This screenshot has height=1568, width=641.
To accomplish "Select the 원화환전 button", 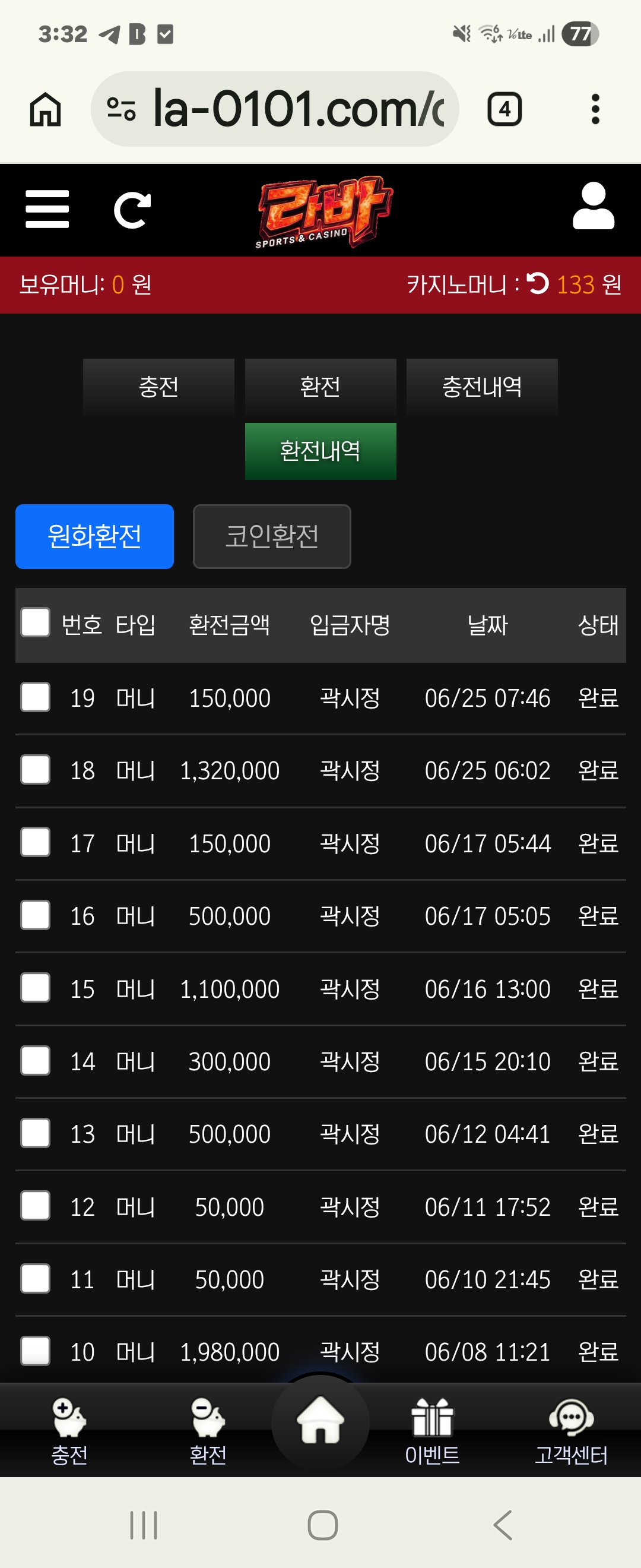I will [x=95, y=536].
